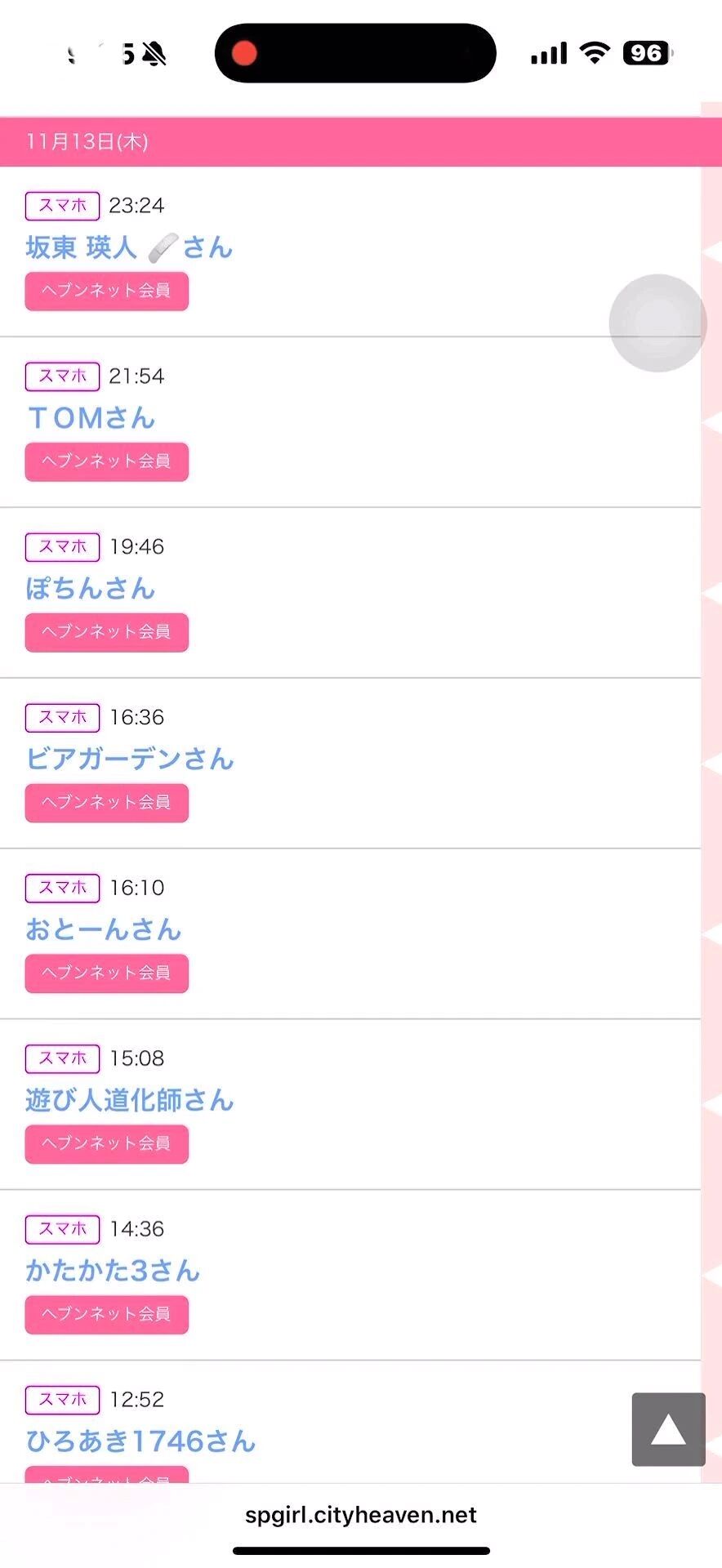Viewport: 722px width, 1568px height.
Task: Tap the battery indicator showing 96
Action: click(x=645, y=52)
